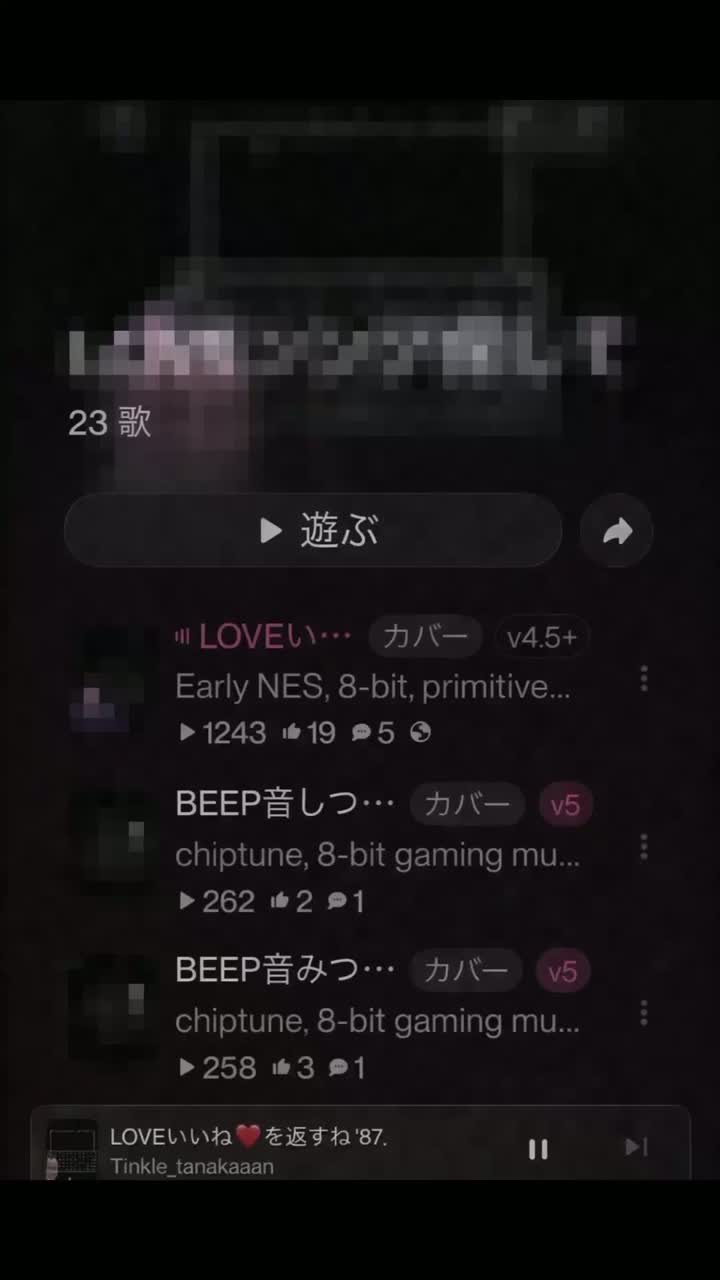Skip to the next track
This screenshot has width=720, height=1280.
[636, 1147]
